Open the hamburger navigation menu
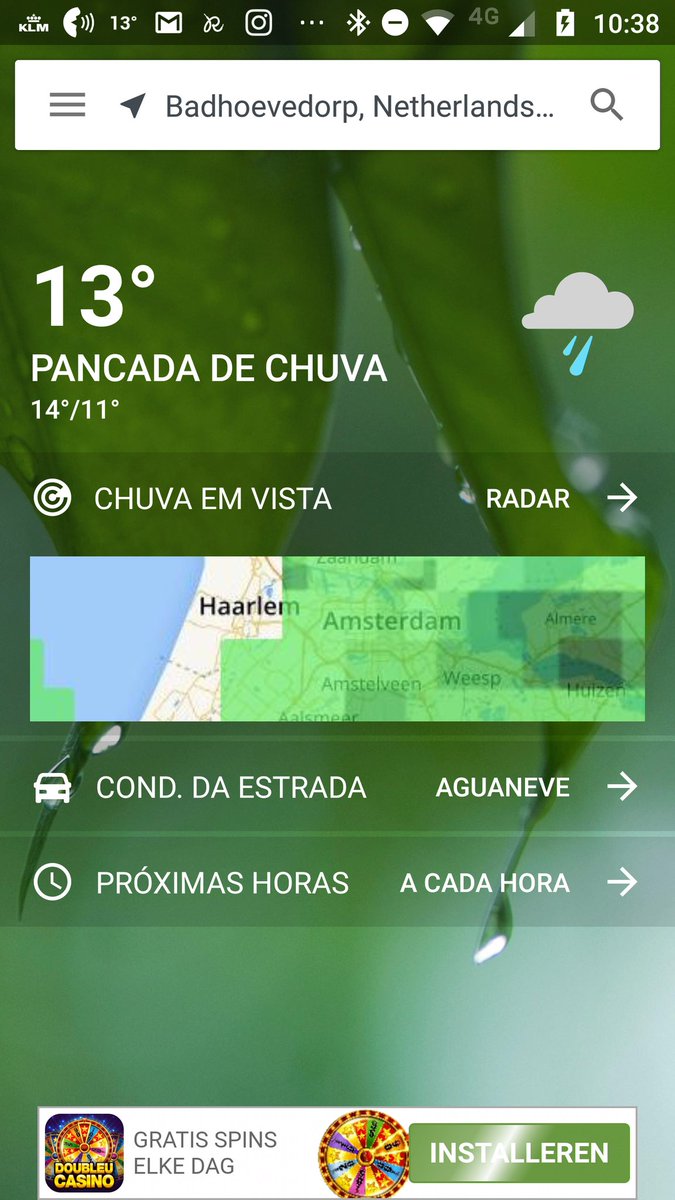 pos(67,105)
